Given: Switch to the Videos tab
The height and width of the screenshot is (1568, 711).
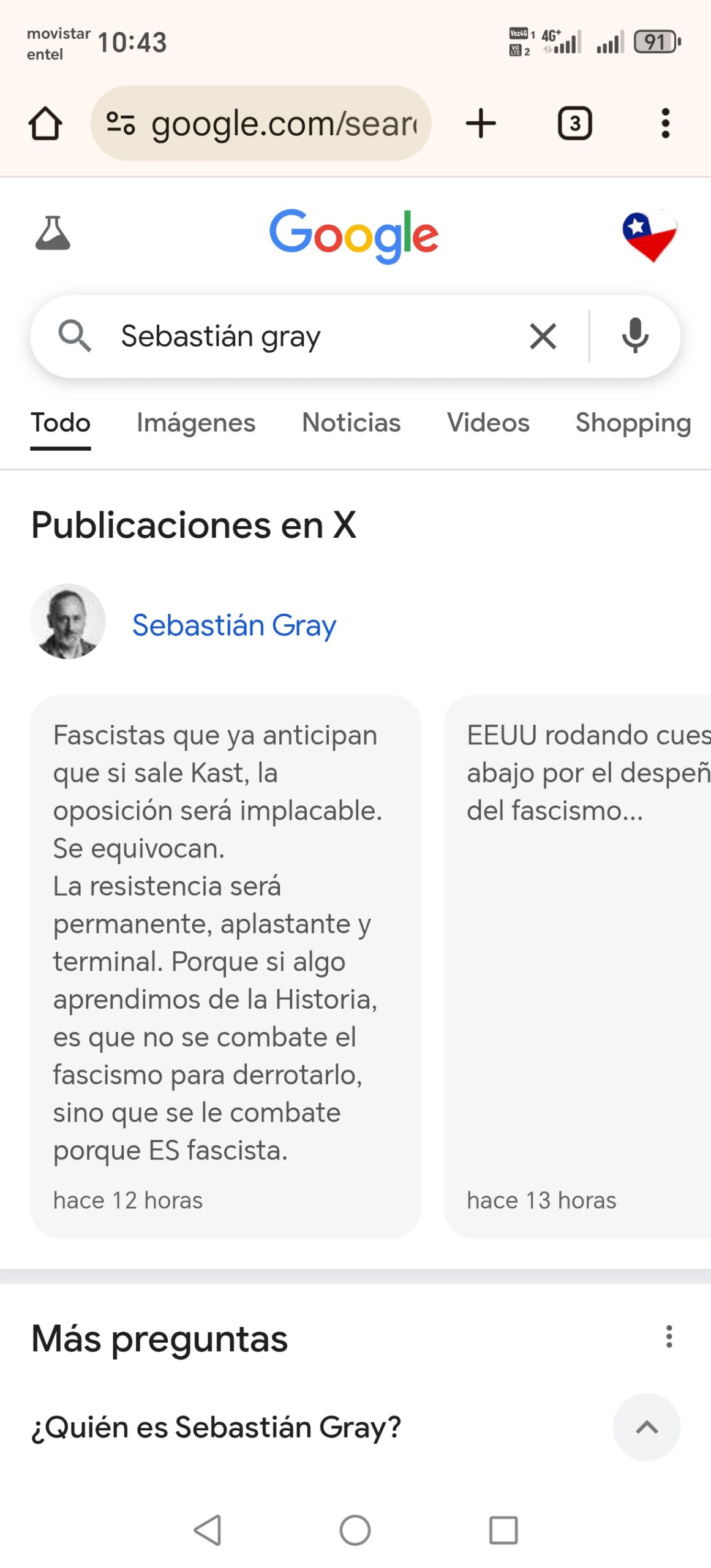Looking at the screenshot, I should tap(488, 423).
